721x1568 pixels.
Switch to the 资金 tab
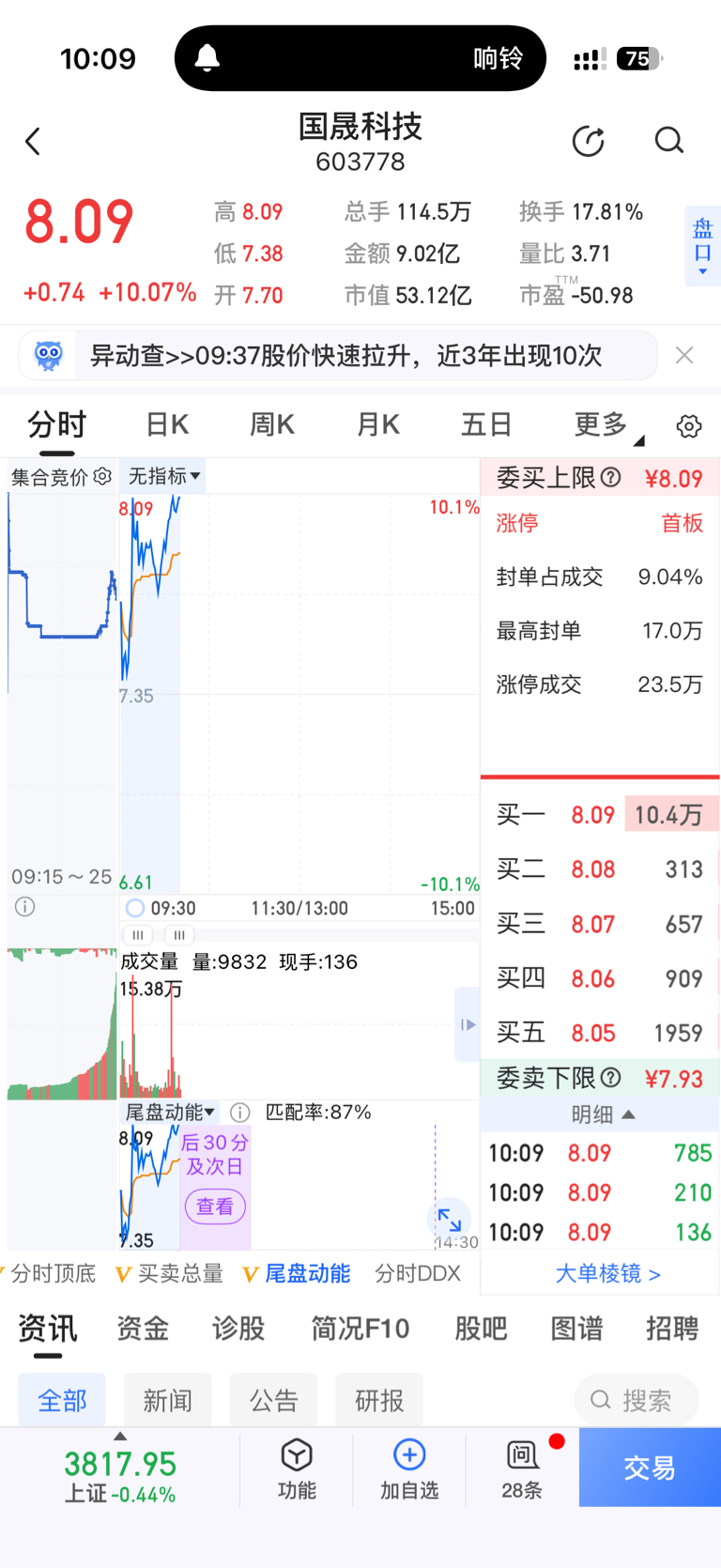click(143, 1328)
